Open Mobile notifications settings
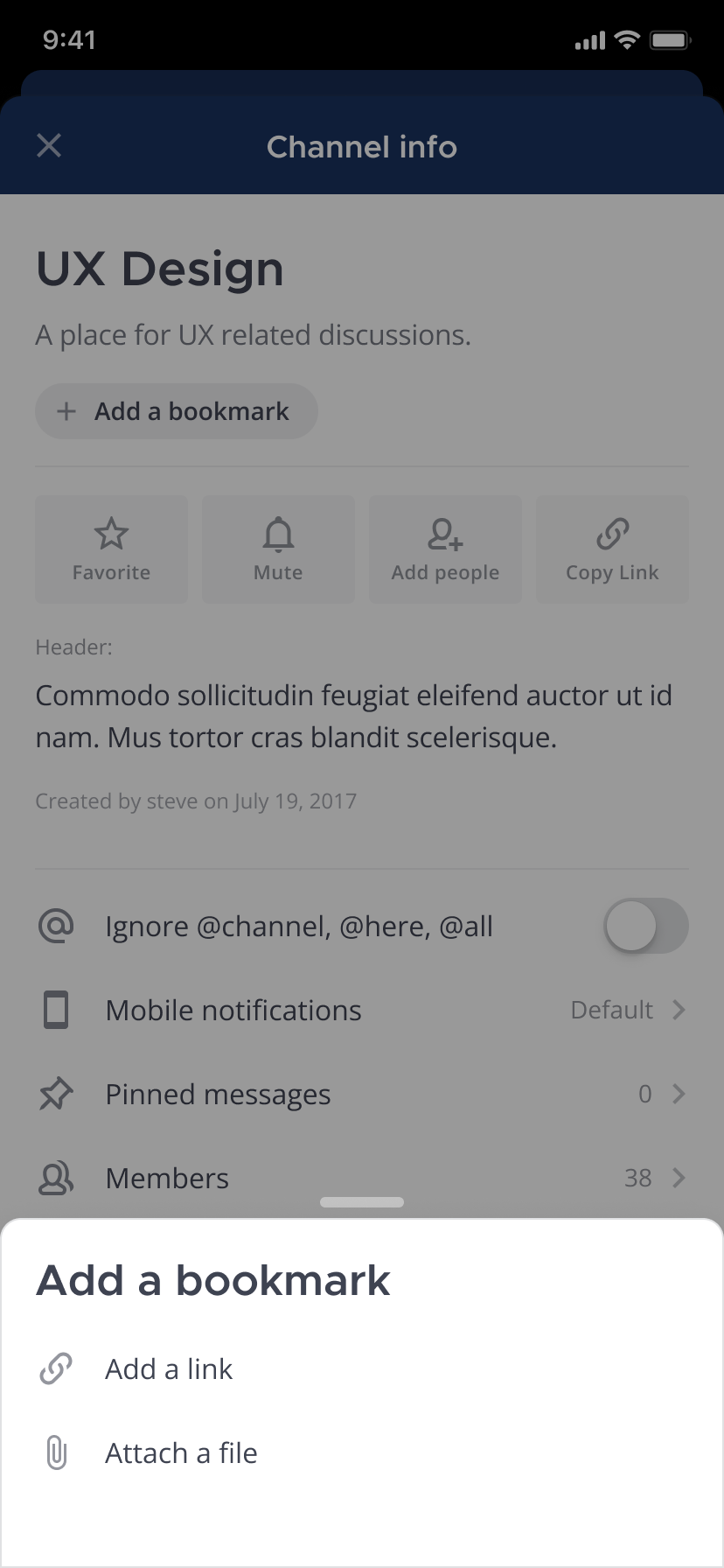 pyautogui.click(x=362, y=1010)
